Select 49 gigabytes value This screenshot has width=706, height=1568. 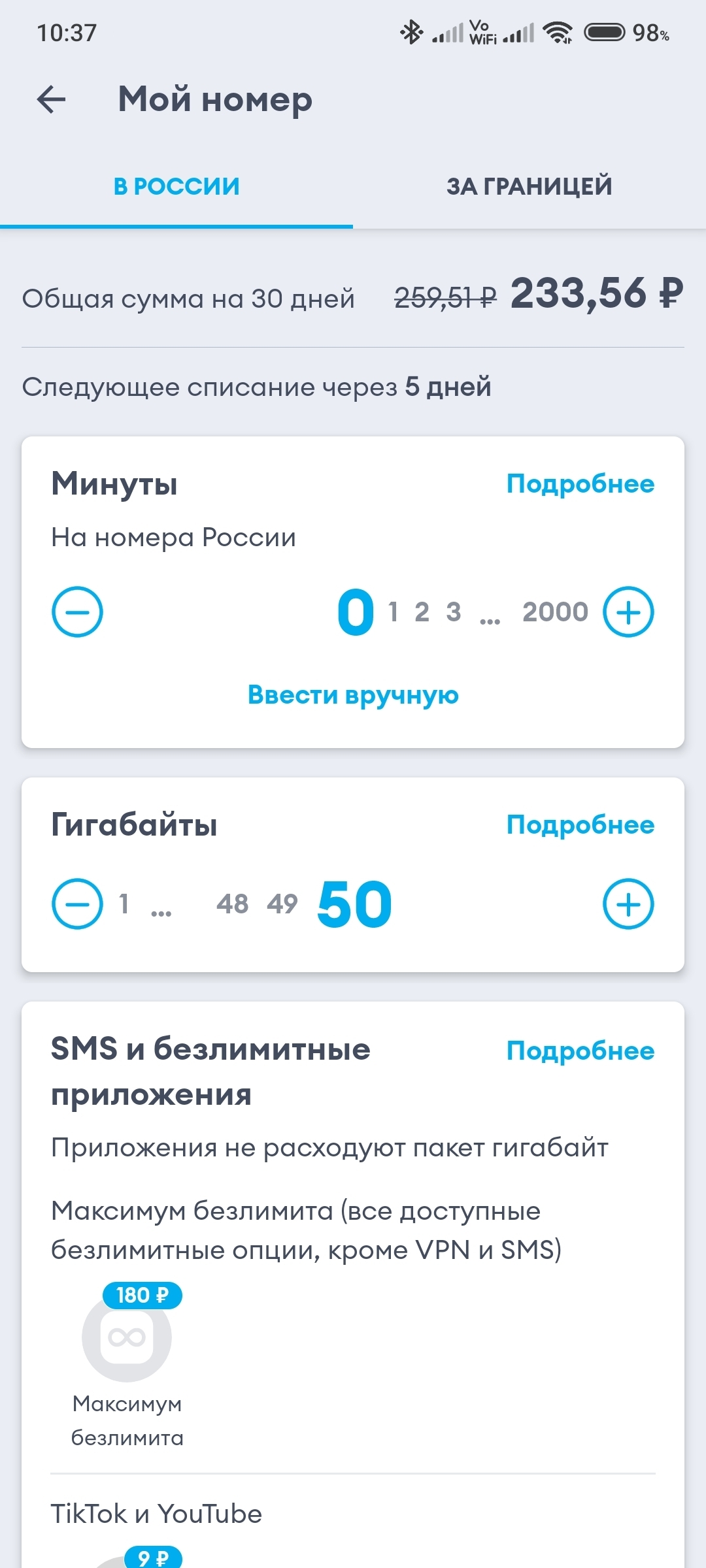click(x=282, y=904)
